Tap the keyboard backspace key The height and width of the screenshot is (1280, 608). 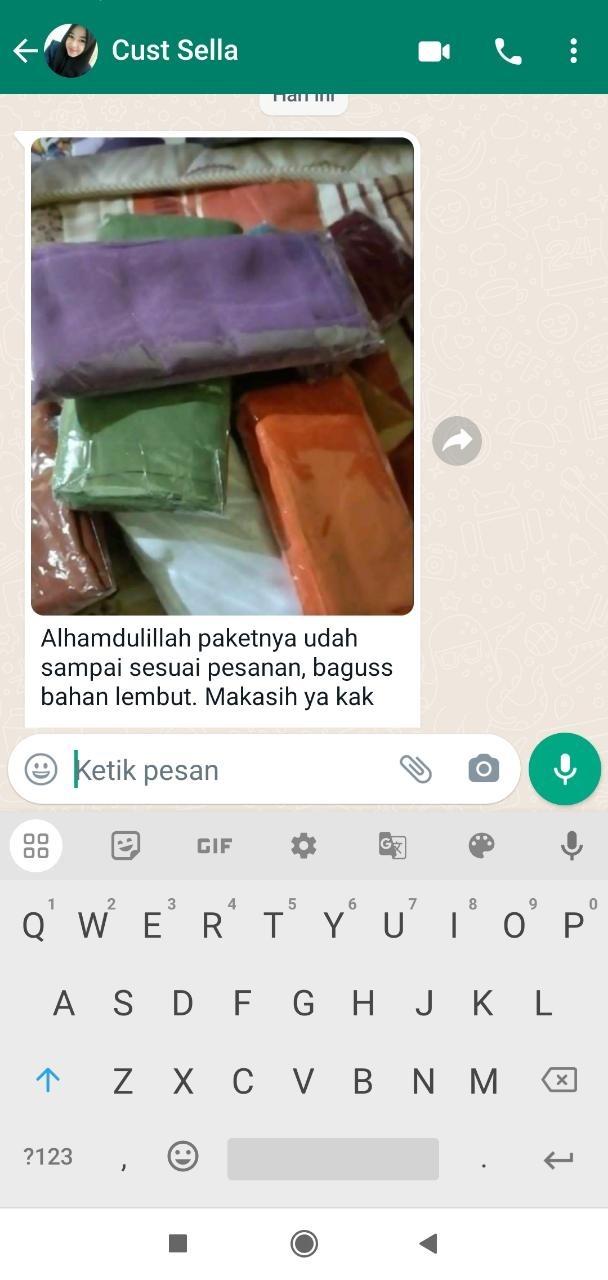[559, 1080]
